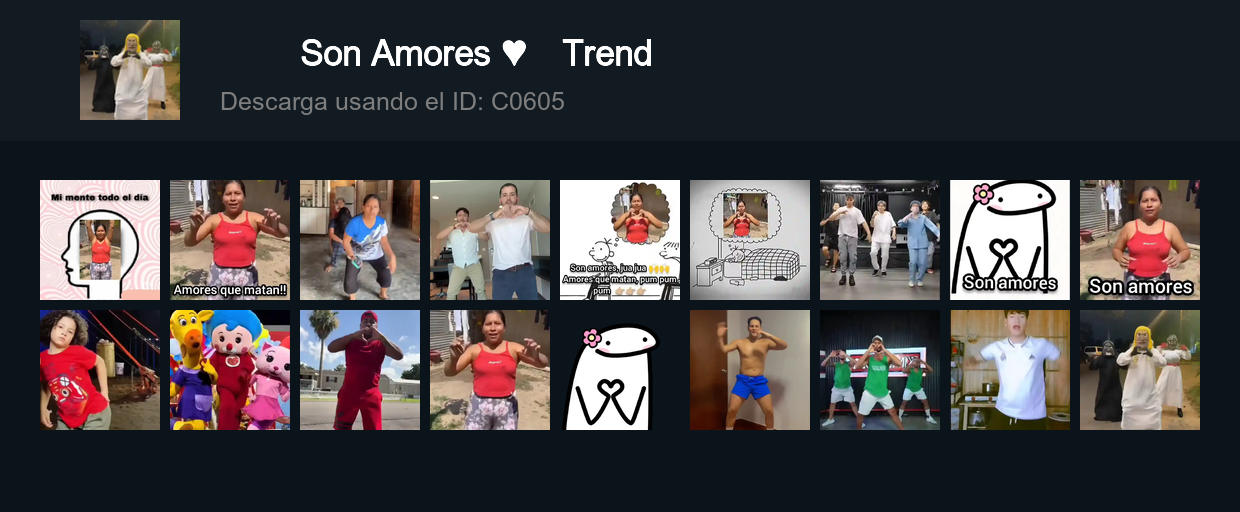Image resolution: width=1240 pixels, height=512 pixels.
Task: Open the group dancing on stage video
Action: [x=880, y=240]
